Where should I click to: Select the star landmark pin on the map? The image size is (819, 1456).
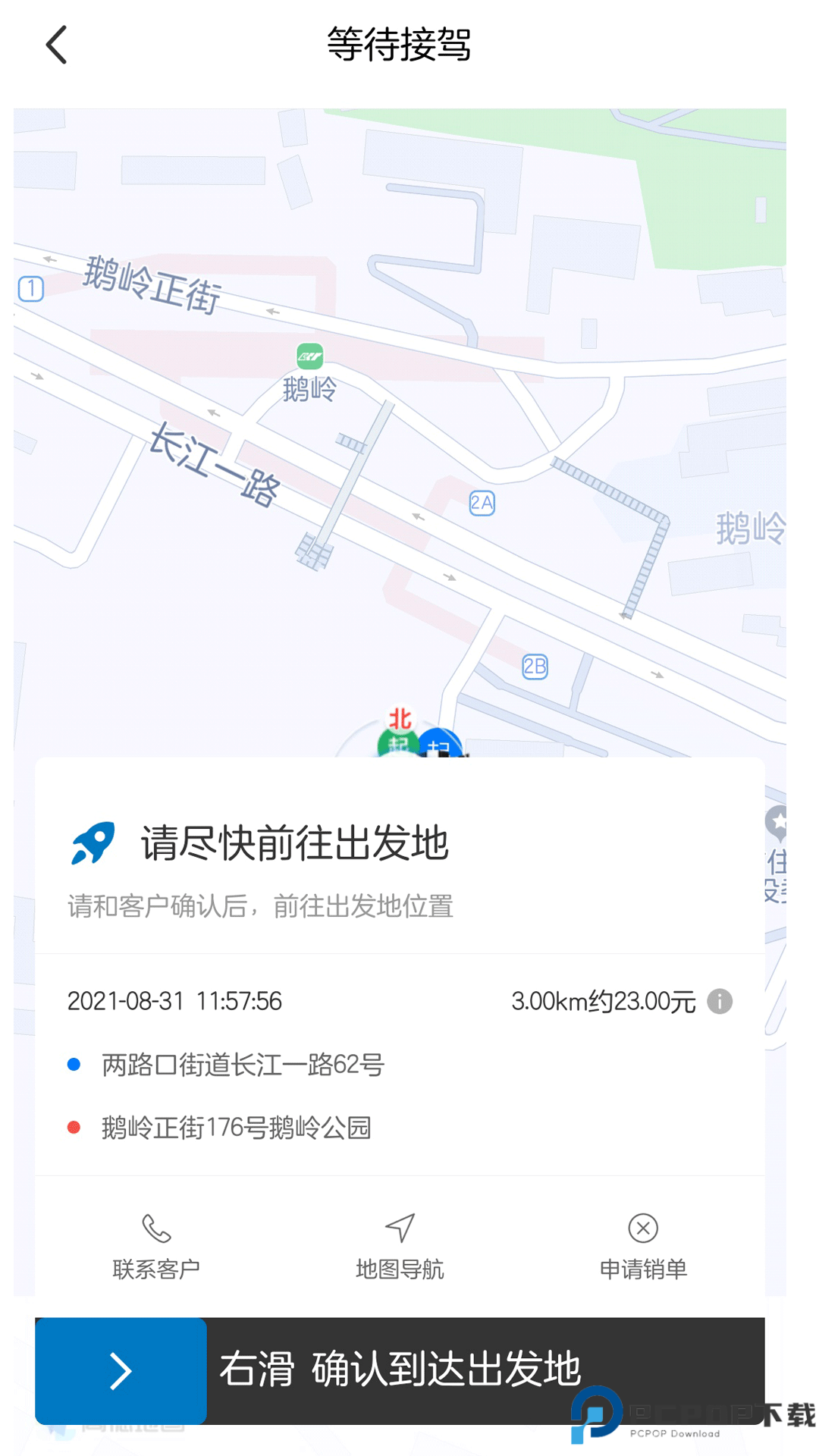click(x=781, y=821)
